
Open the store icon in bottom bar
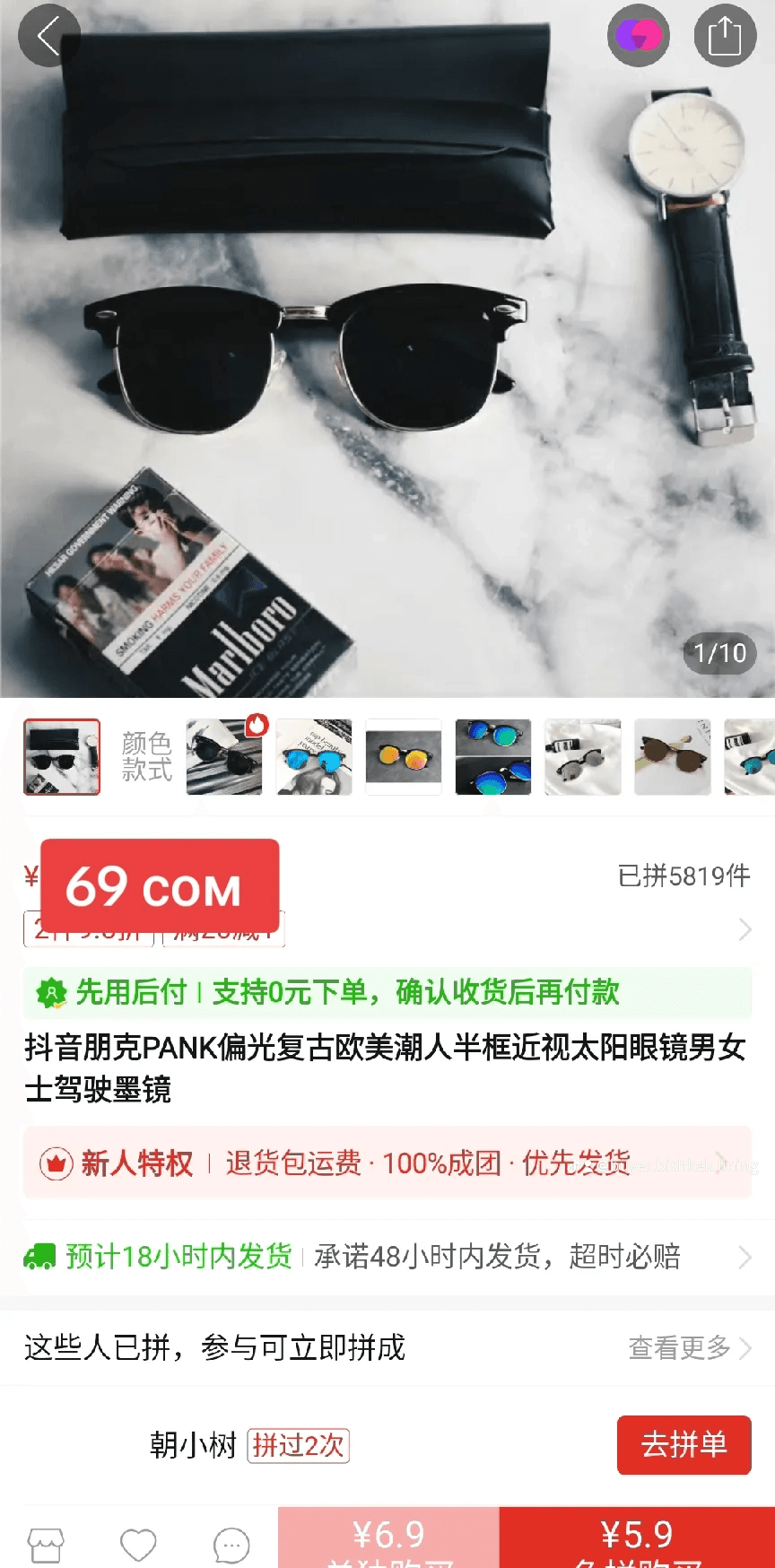point(46,1545)
